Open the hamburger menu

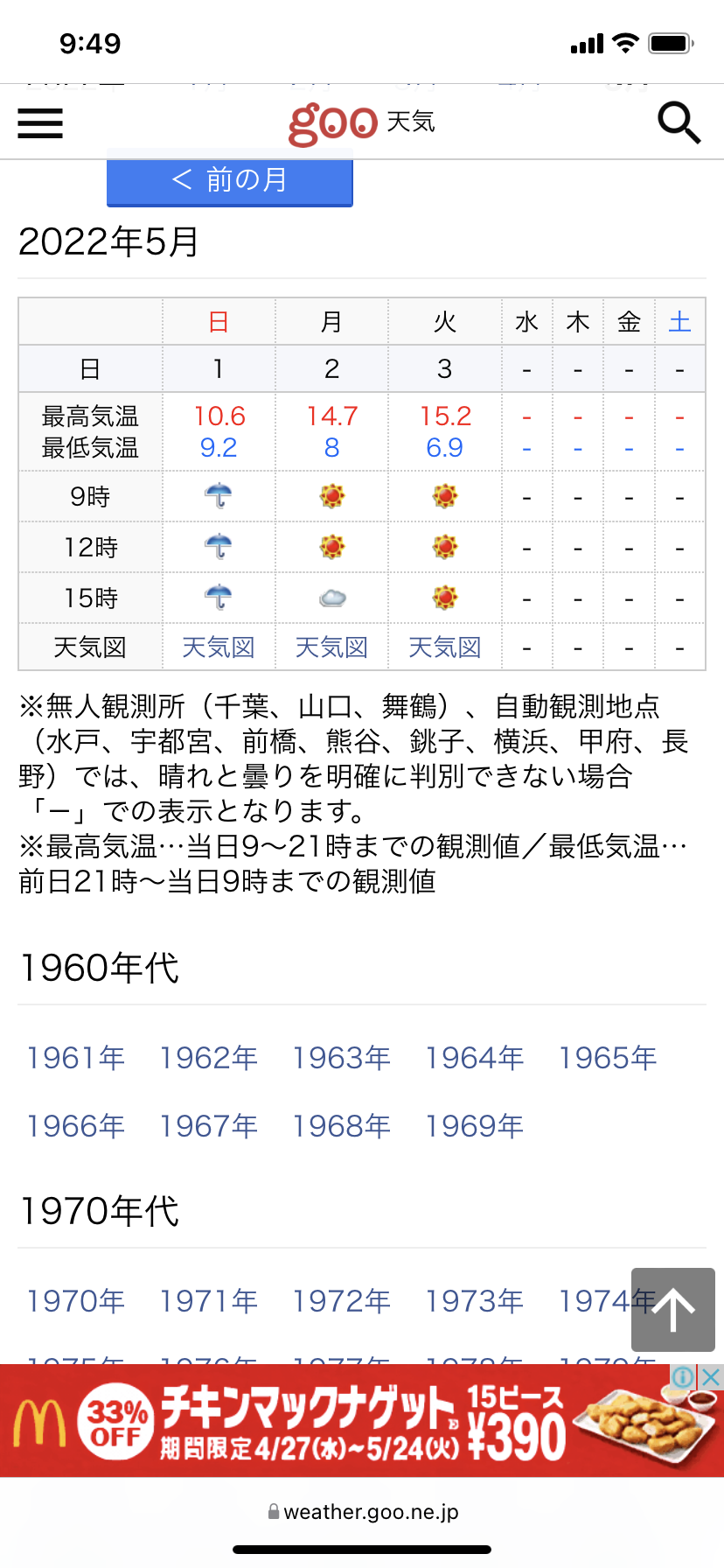[40, 123]
